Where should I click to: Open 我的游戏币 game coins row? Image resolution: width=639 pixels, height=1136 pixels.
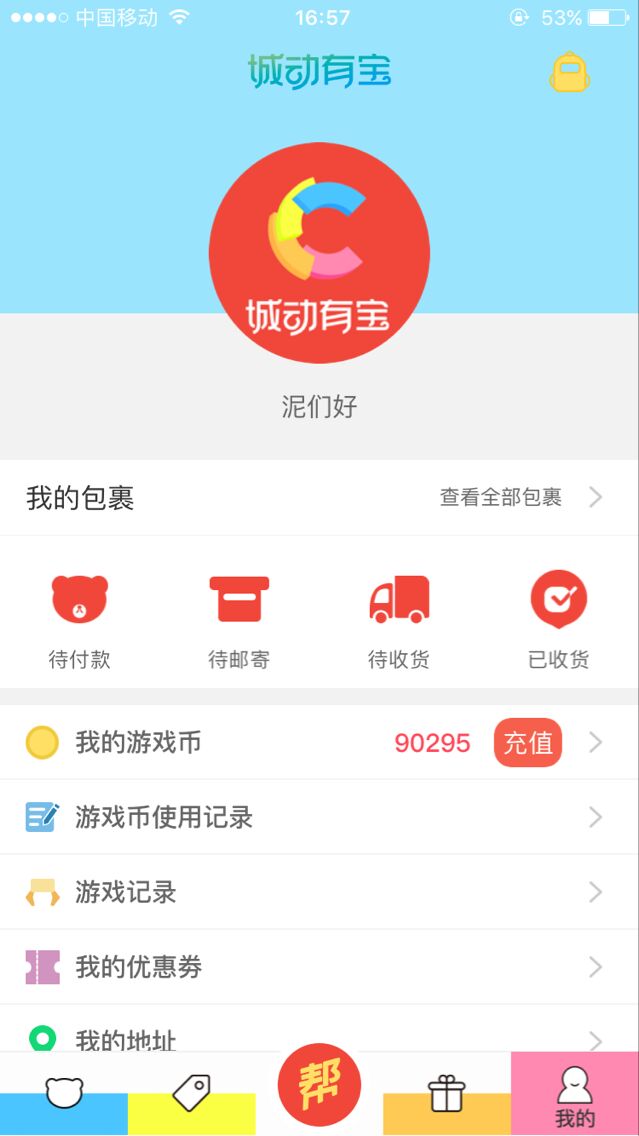pos(320,743)
